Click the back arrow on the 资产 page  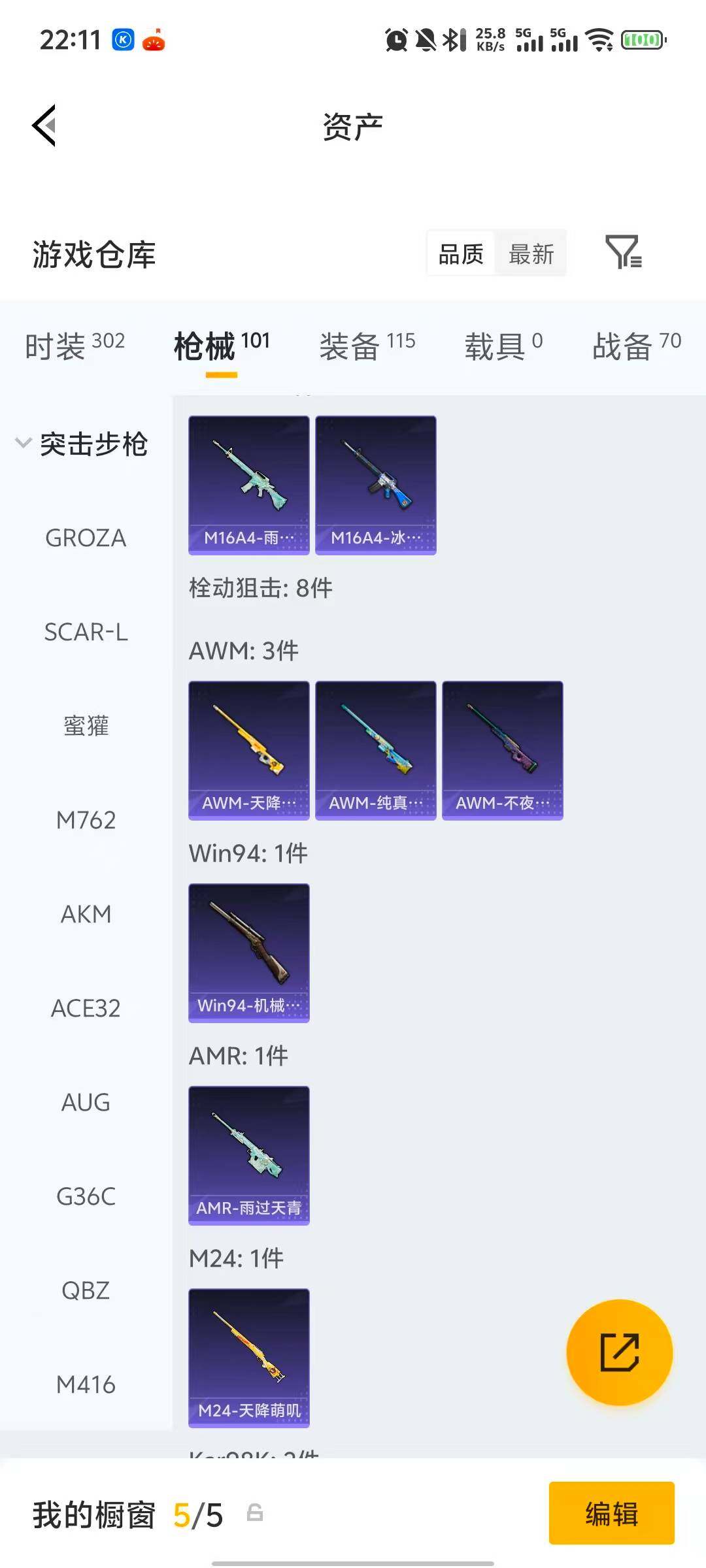pos(43,125)
